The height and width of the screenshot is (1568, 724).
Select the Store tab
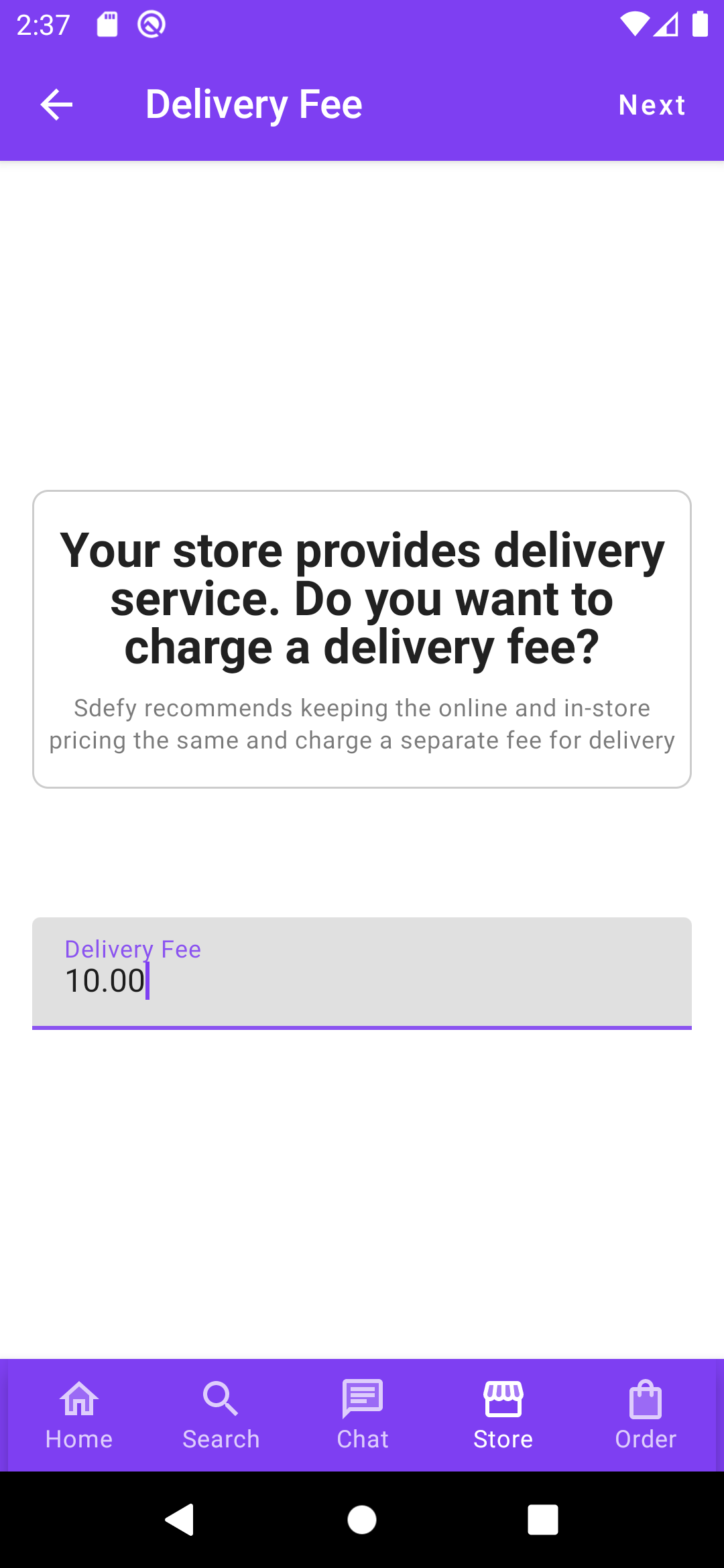coord(503,1415)
